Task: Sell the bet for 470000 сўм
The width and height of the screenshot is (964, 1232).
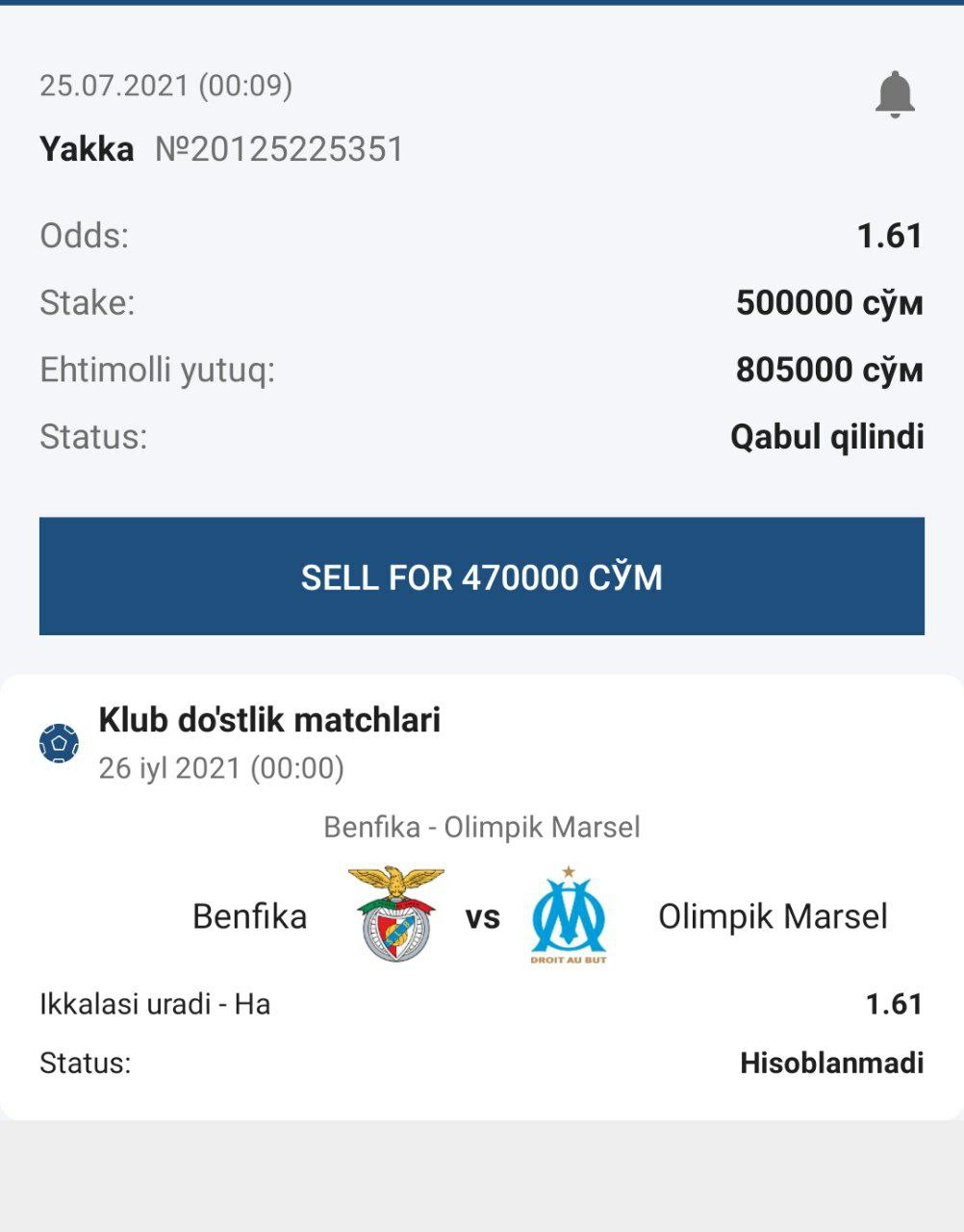Action: coord(481,577)
